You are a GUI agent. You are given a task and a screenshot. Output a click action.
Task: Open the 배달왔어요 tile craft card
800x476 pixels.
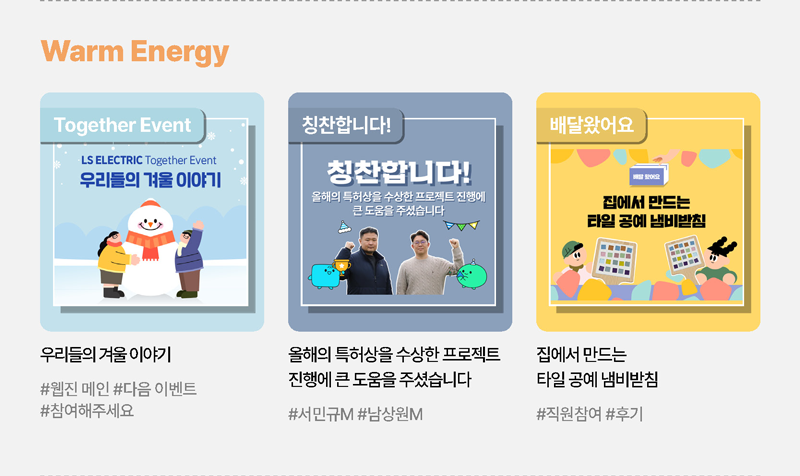tap(648, 212)
